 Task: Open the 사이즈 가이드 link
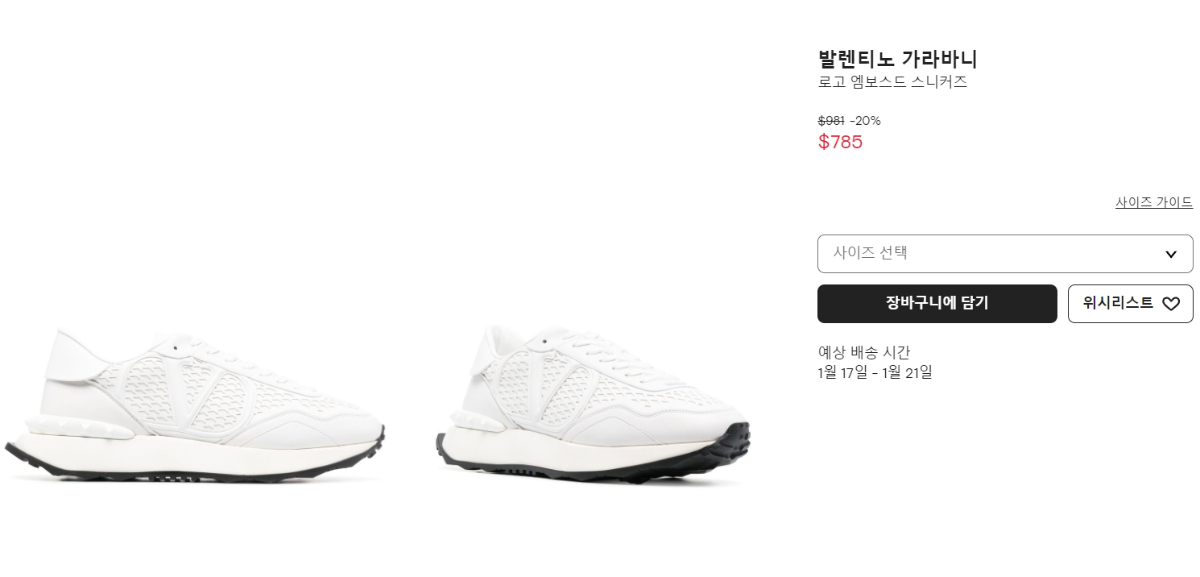pyautogui.click(x=1153, y=202)
